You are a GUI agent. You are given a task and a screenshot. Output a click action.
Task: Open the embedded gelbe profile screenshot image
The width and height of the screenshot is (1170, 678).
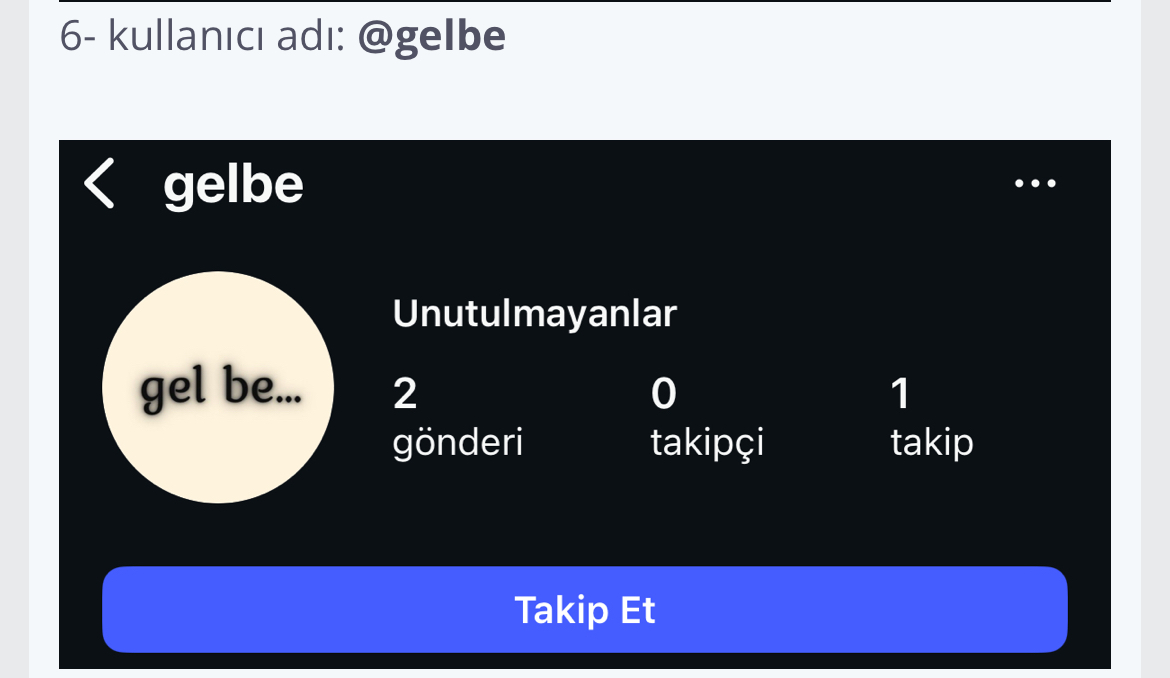tap(584, 404)
